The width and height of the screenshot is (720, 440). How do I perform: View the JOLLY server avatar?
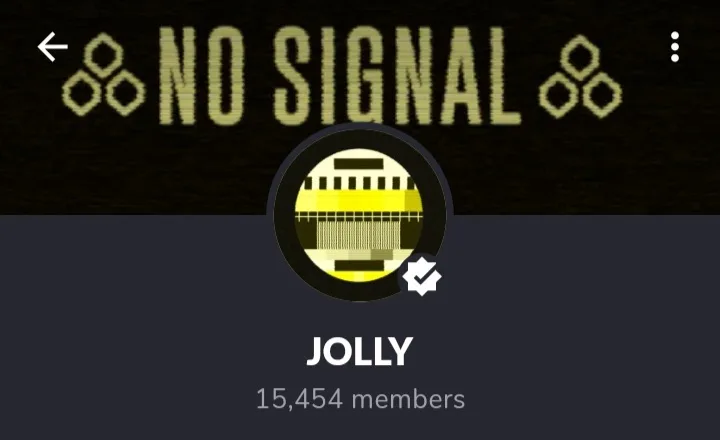(359, 214)
